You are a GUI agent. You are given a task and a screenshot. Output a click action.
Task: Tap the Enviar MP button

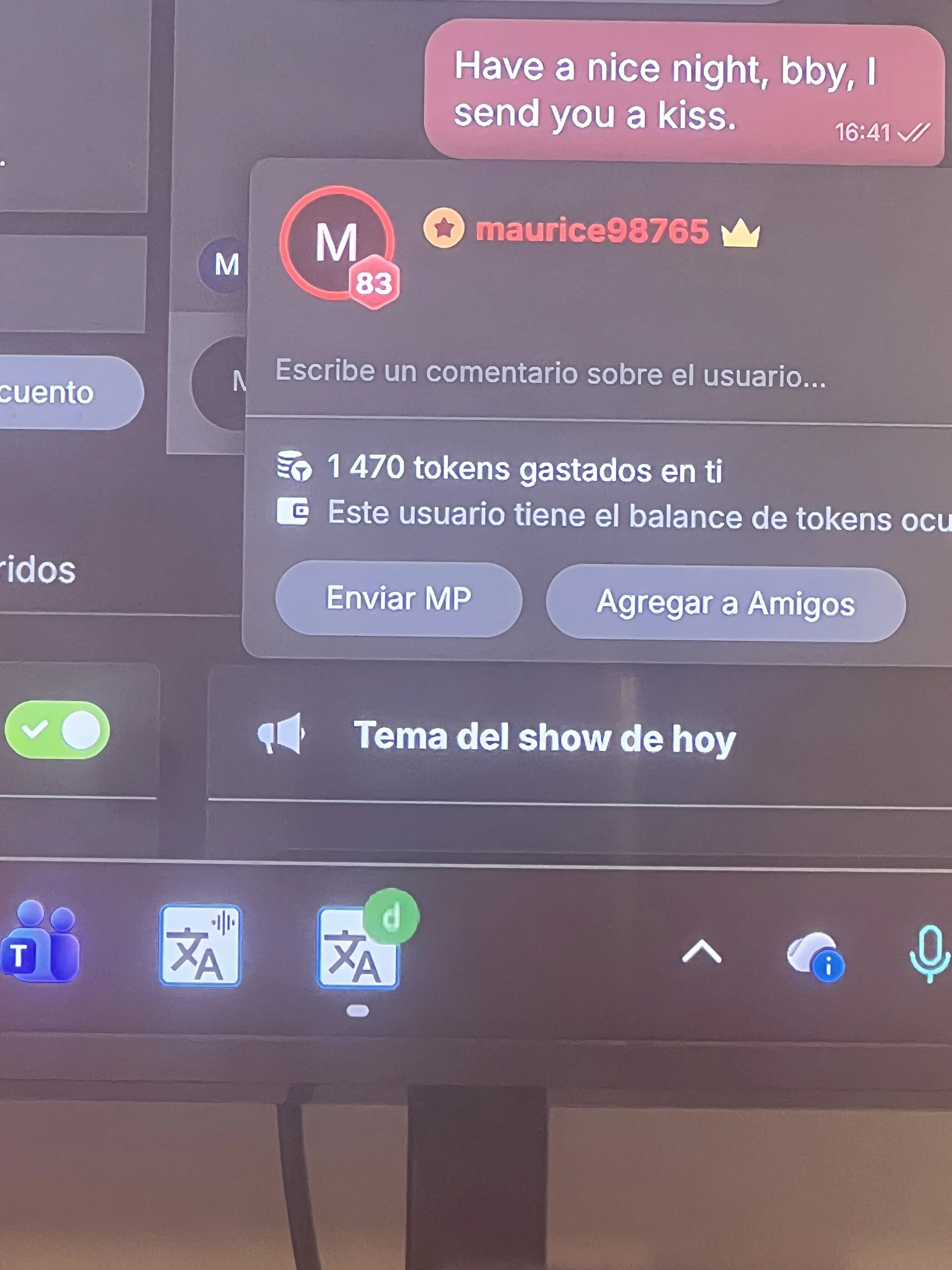[398, 599]
